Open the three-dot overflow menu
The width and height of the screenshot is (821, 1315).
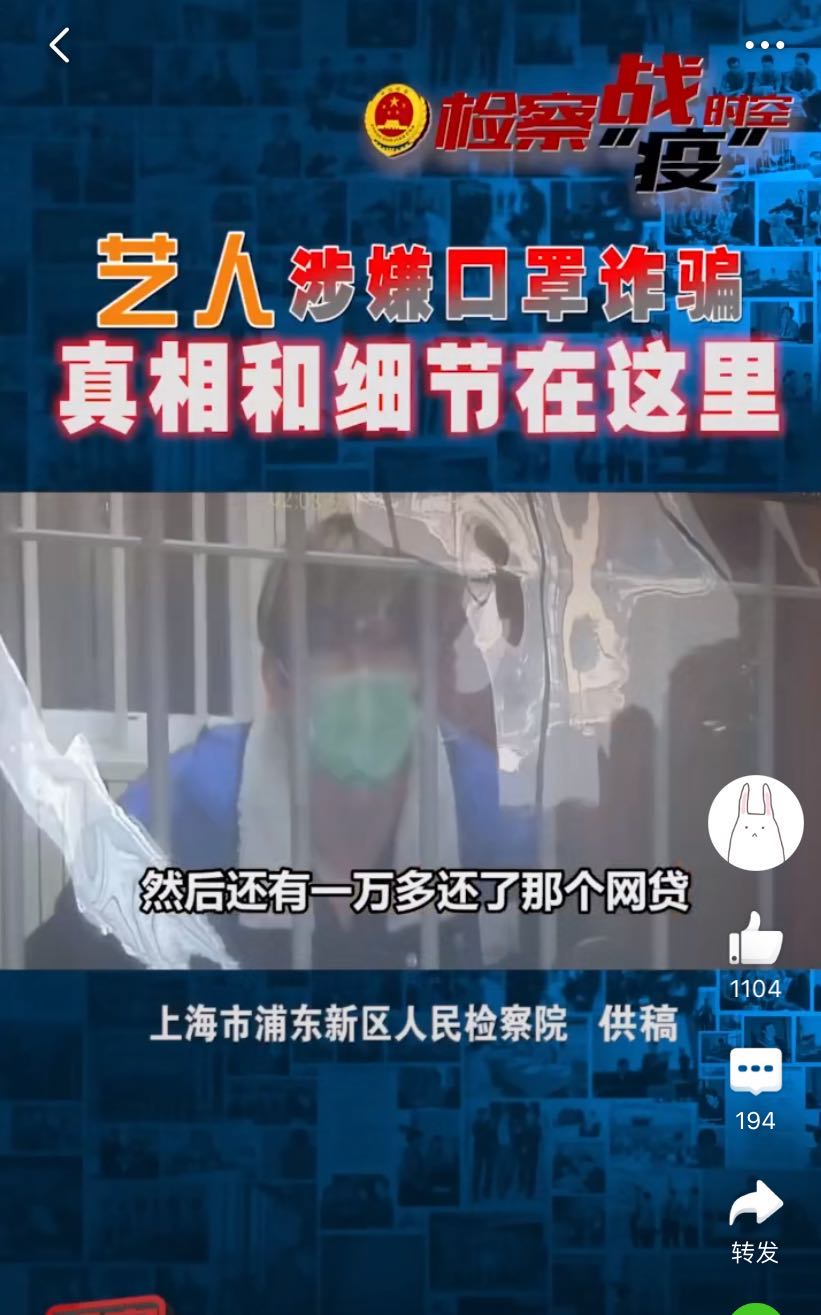[765, 45]
